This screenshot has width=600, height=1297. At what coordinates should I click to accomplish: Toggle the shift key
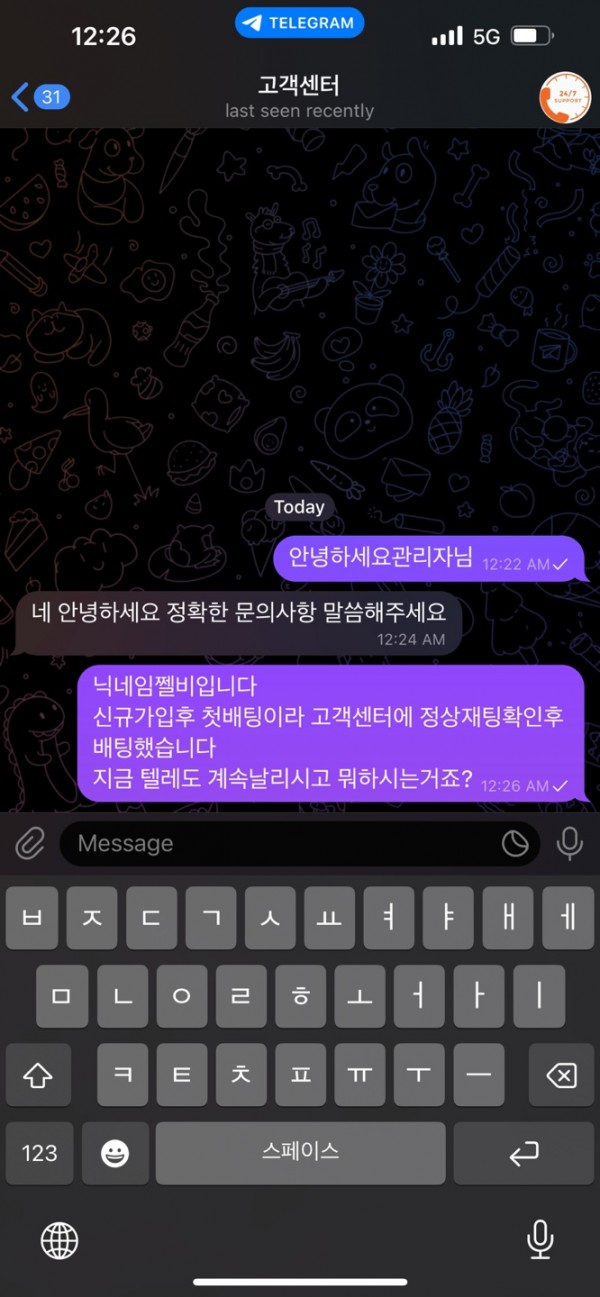[38, 1075]
